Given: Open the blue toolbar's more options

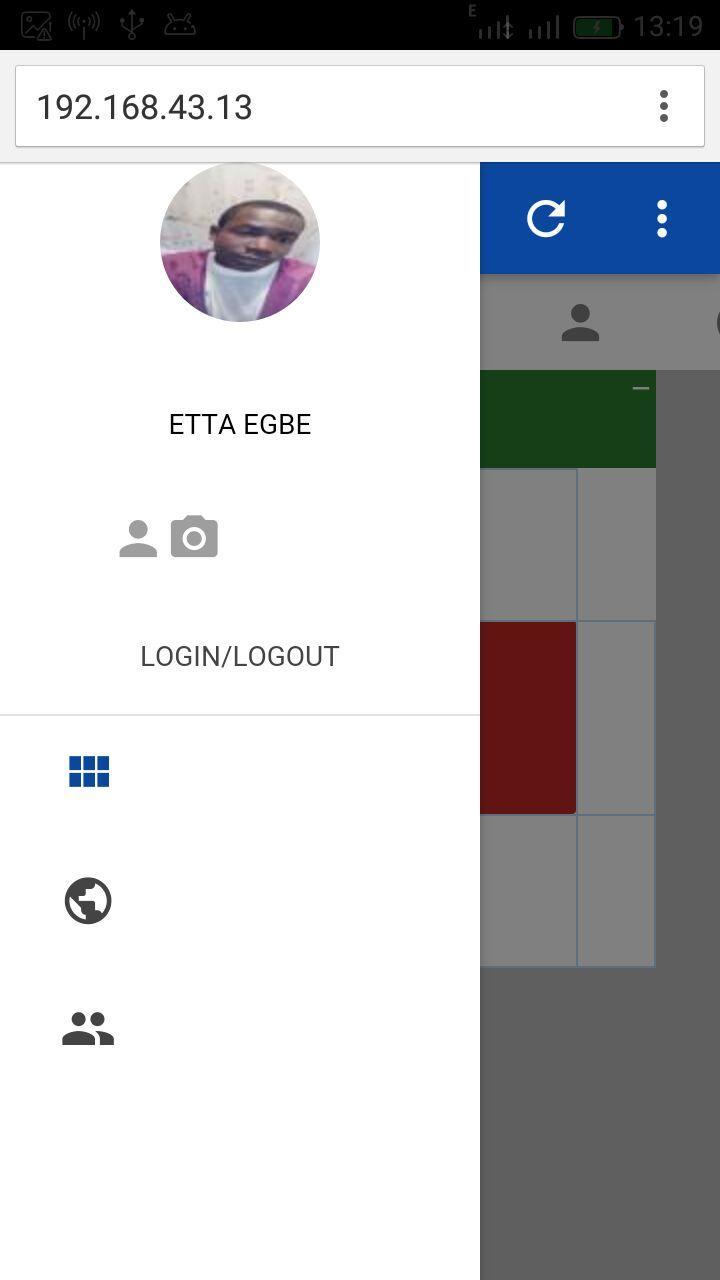Looking at the screenshot, I should pyautogui.click(x=661, y=218).
